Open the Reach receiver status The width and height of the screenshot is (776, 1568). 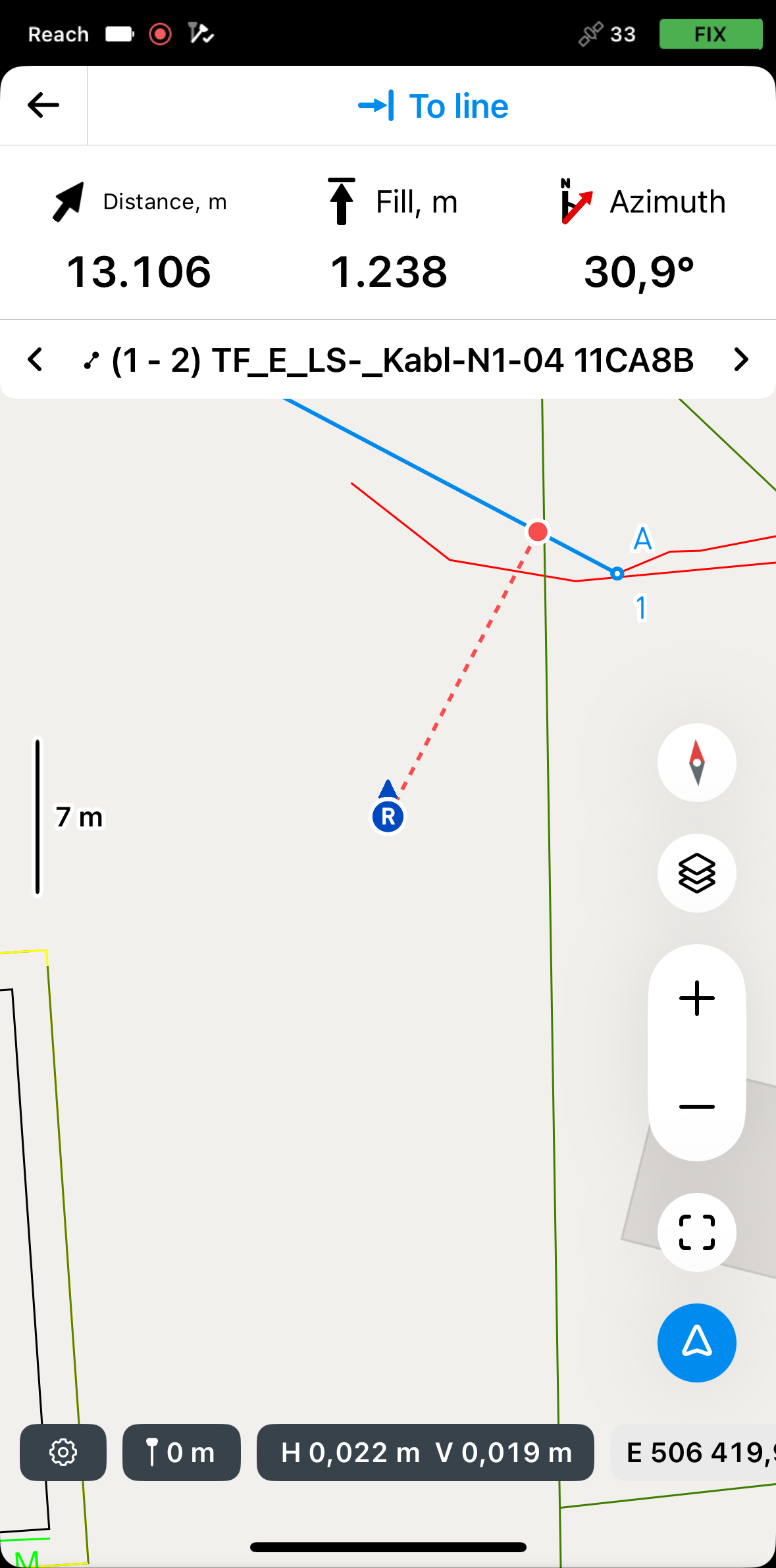click(x=59, y=34)
